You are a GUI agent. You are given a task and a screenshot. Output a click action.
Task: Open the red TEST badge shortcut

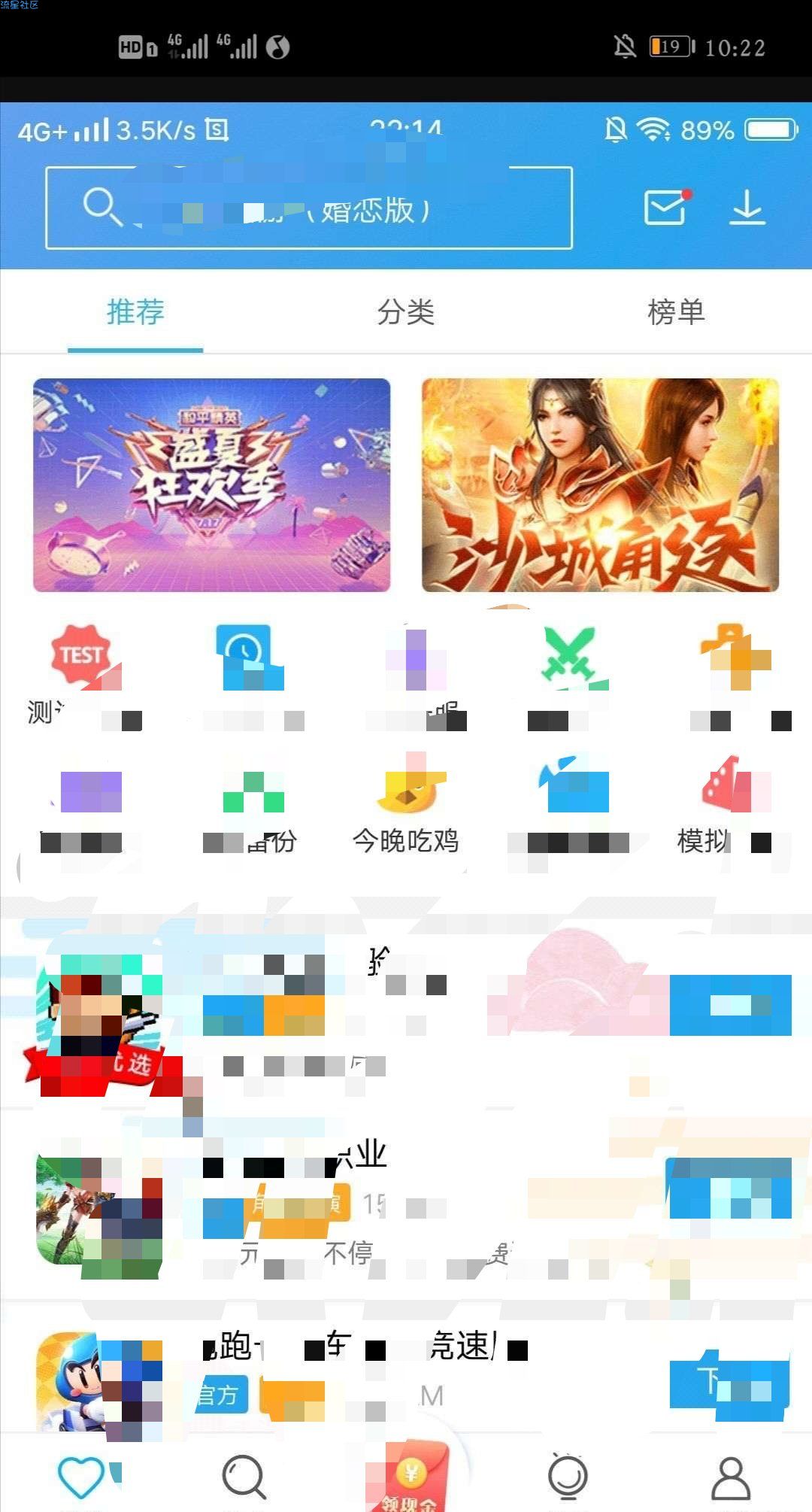pyautogui.click(x=81, y=656)
